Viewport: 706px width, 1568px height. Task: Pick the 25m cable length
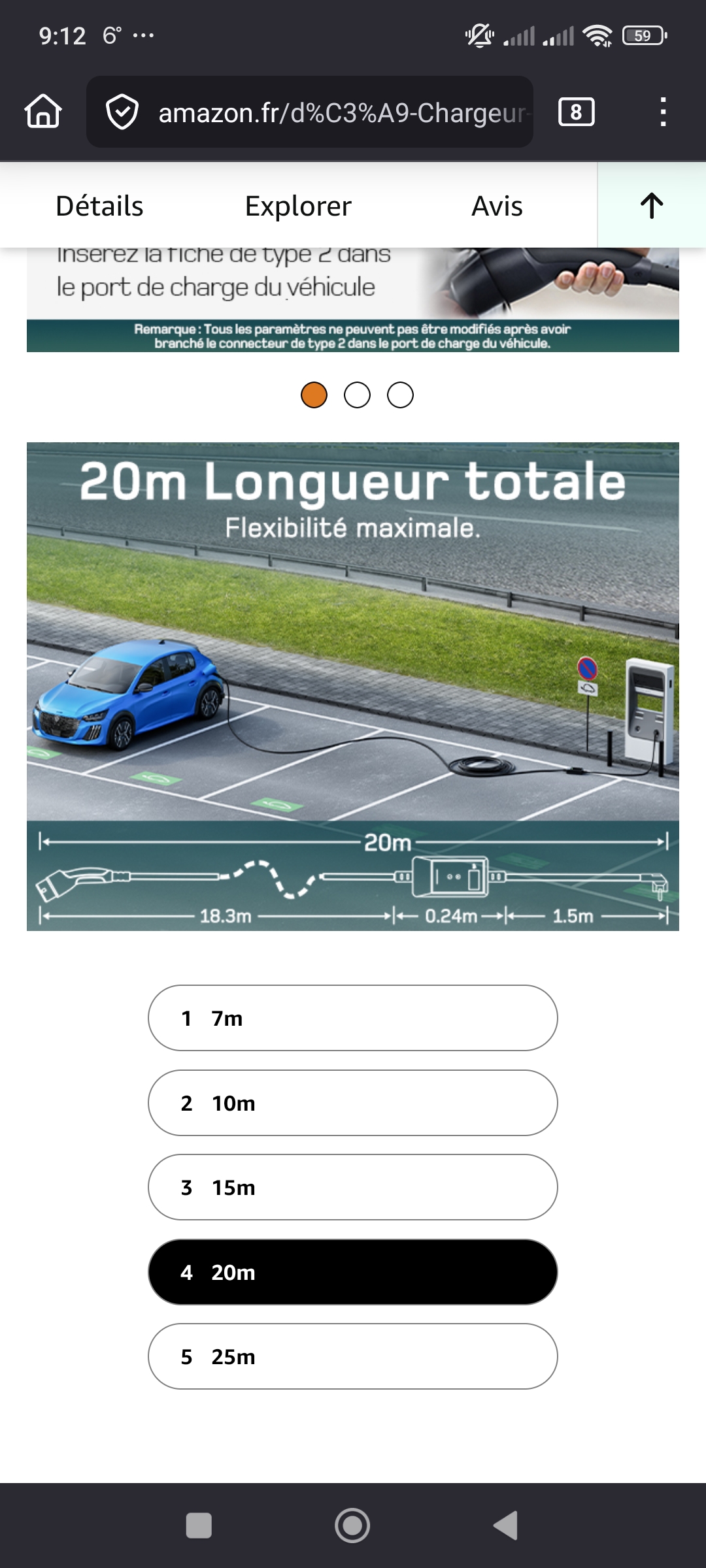pyautogui.click(x=353, y=1356)
